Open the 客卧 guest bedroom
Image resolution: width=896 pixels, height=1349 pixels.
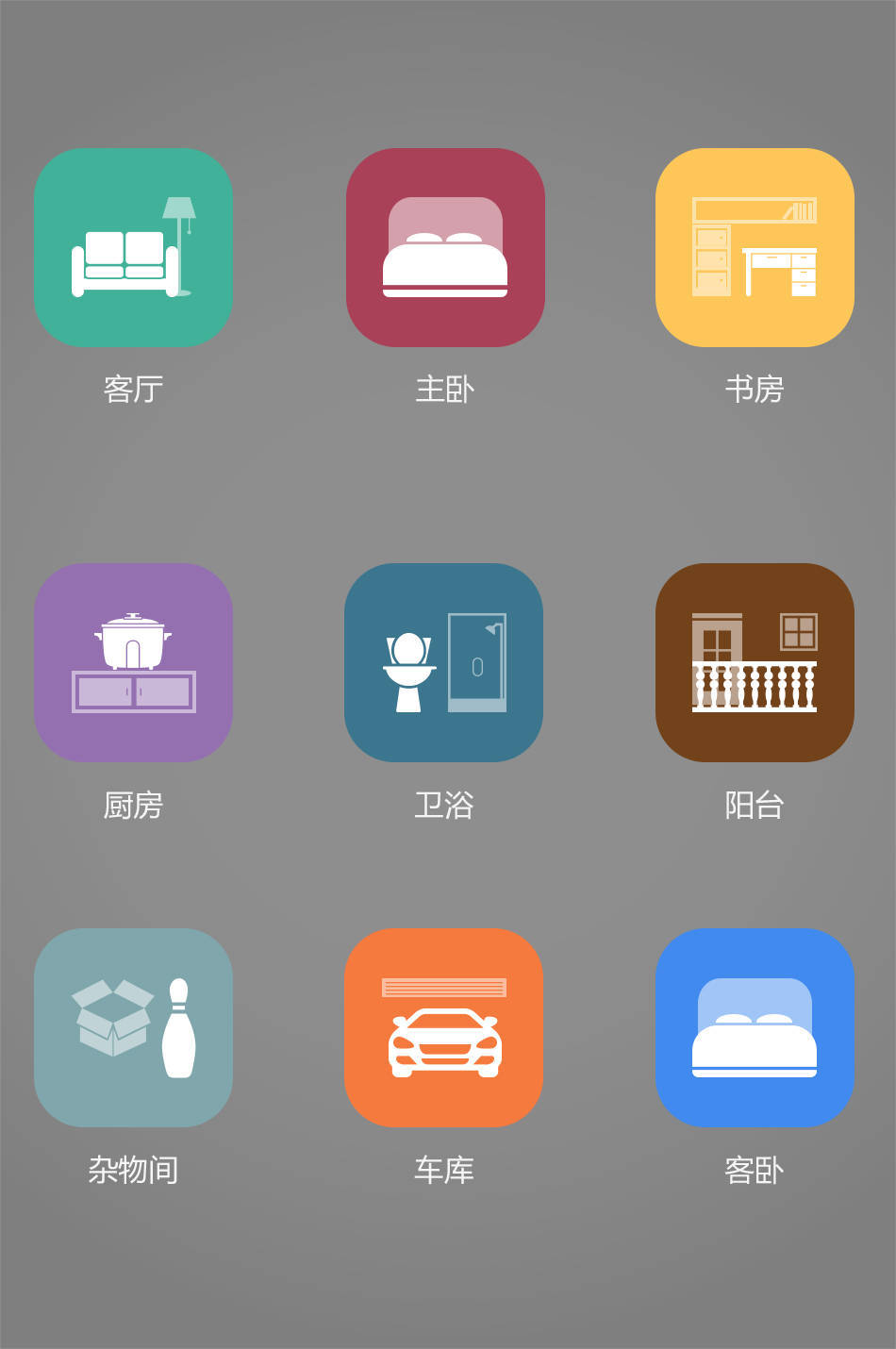click(755, 1027)
